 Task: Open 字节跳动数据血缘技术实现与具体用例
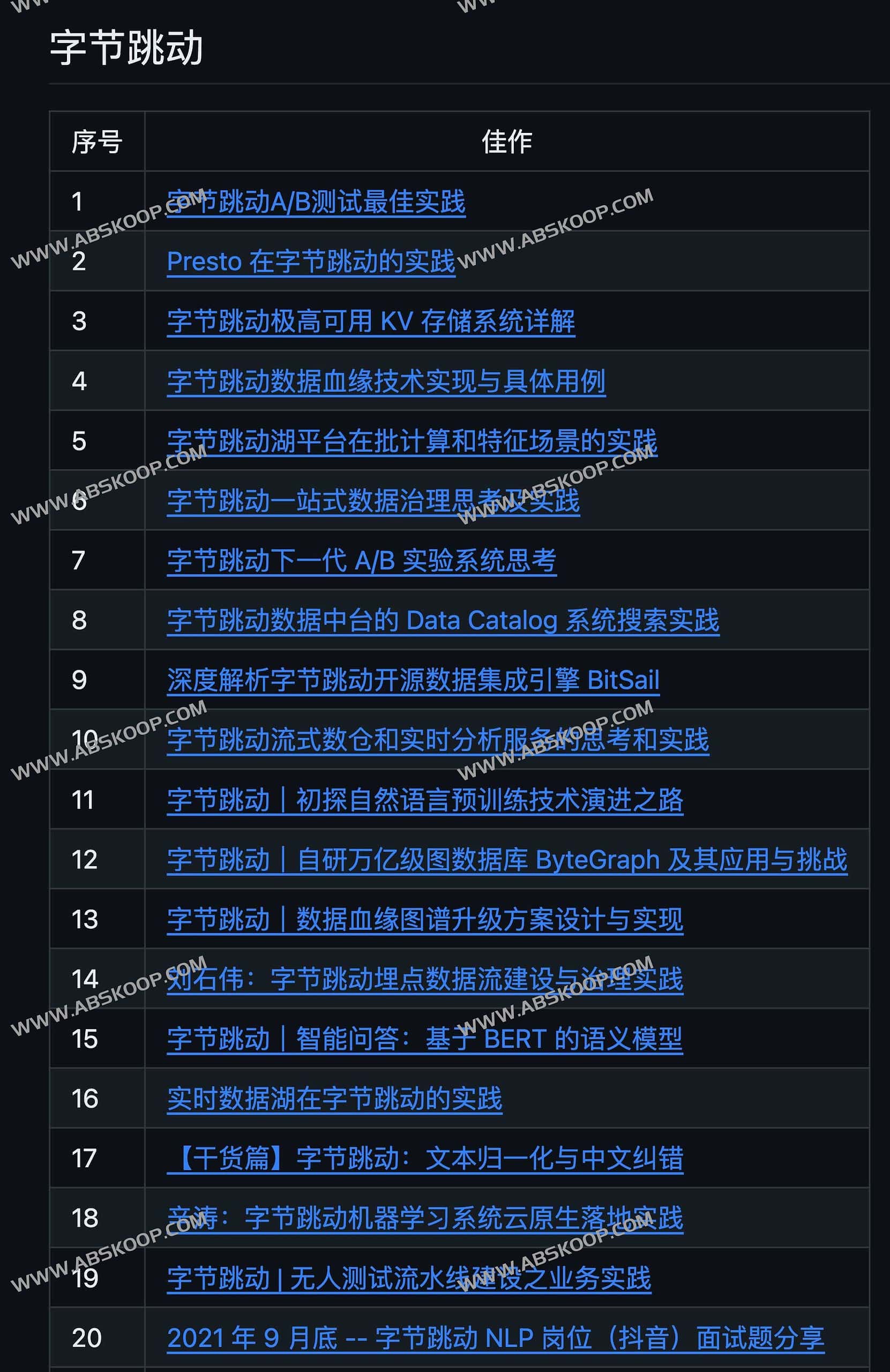(x=386, y=381)
